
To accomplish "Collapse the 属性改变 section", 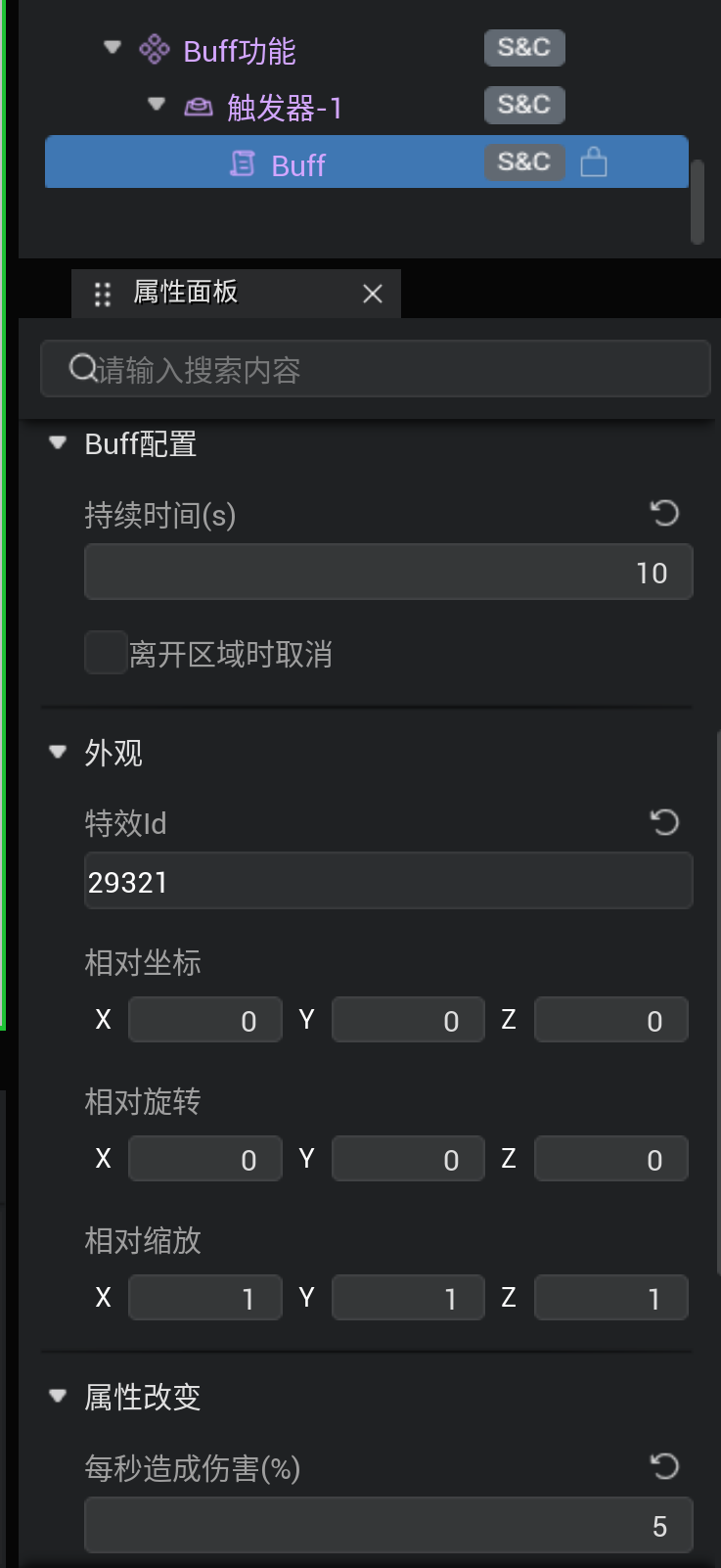I will [58, 1396].
